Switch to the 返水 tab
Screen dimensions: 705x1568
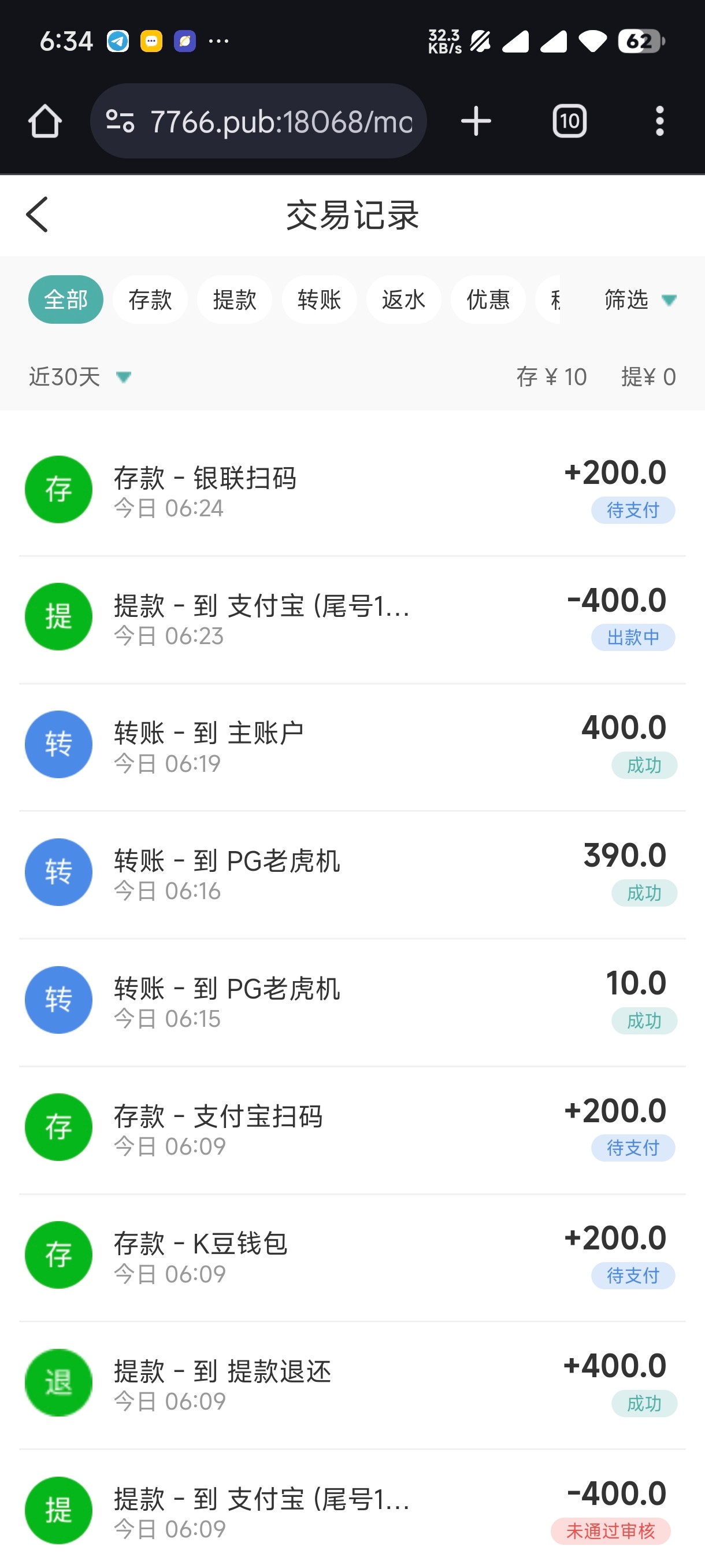[404, 299]
